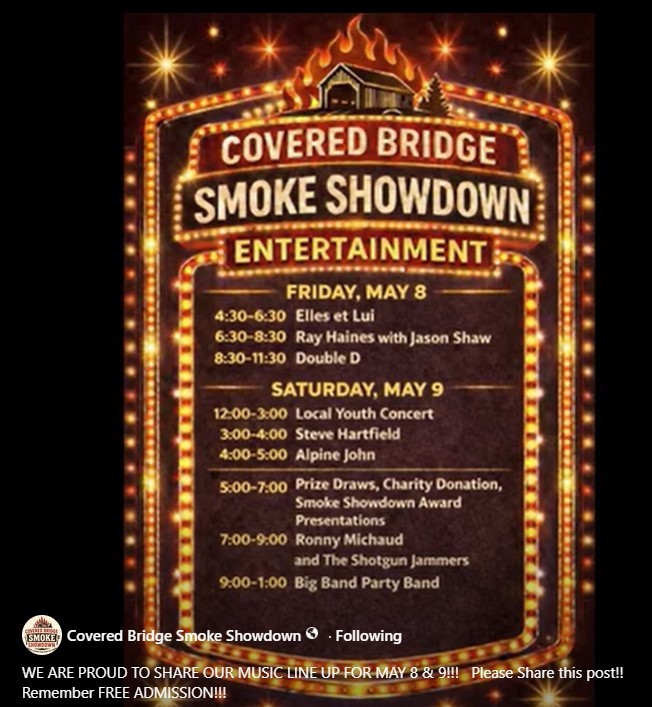Open the Covered Bridge Smoke Showdown page name
This screenshot has height=707, width=652.
click(x=184, y=635)
